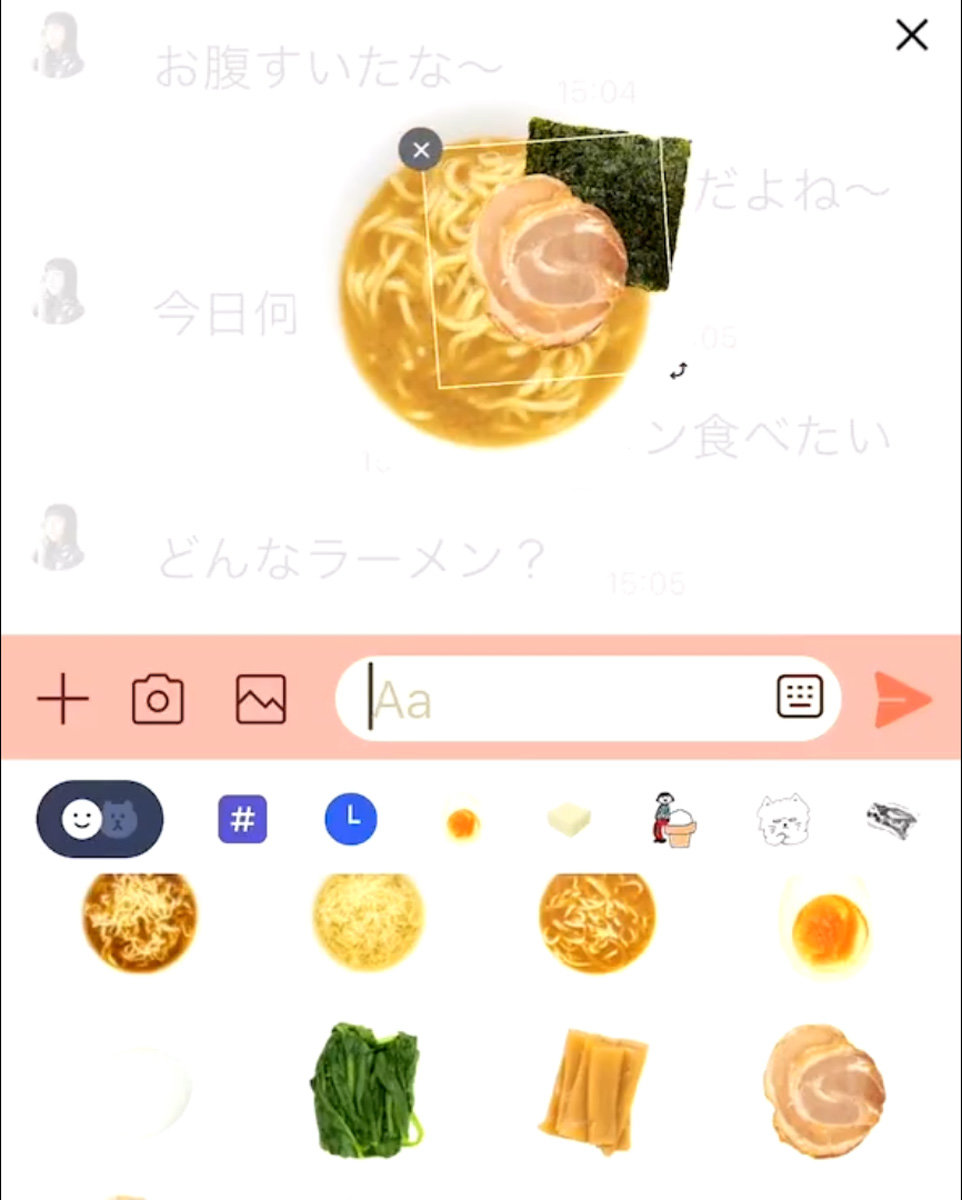Image resolution: width=962 pixels, height=1200 pixels.
Task: Add the soft-boiled egg sticker
Action: click(x=829, y=929)
